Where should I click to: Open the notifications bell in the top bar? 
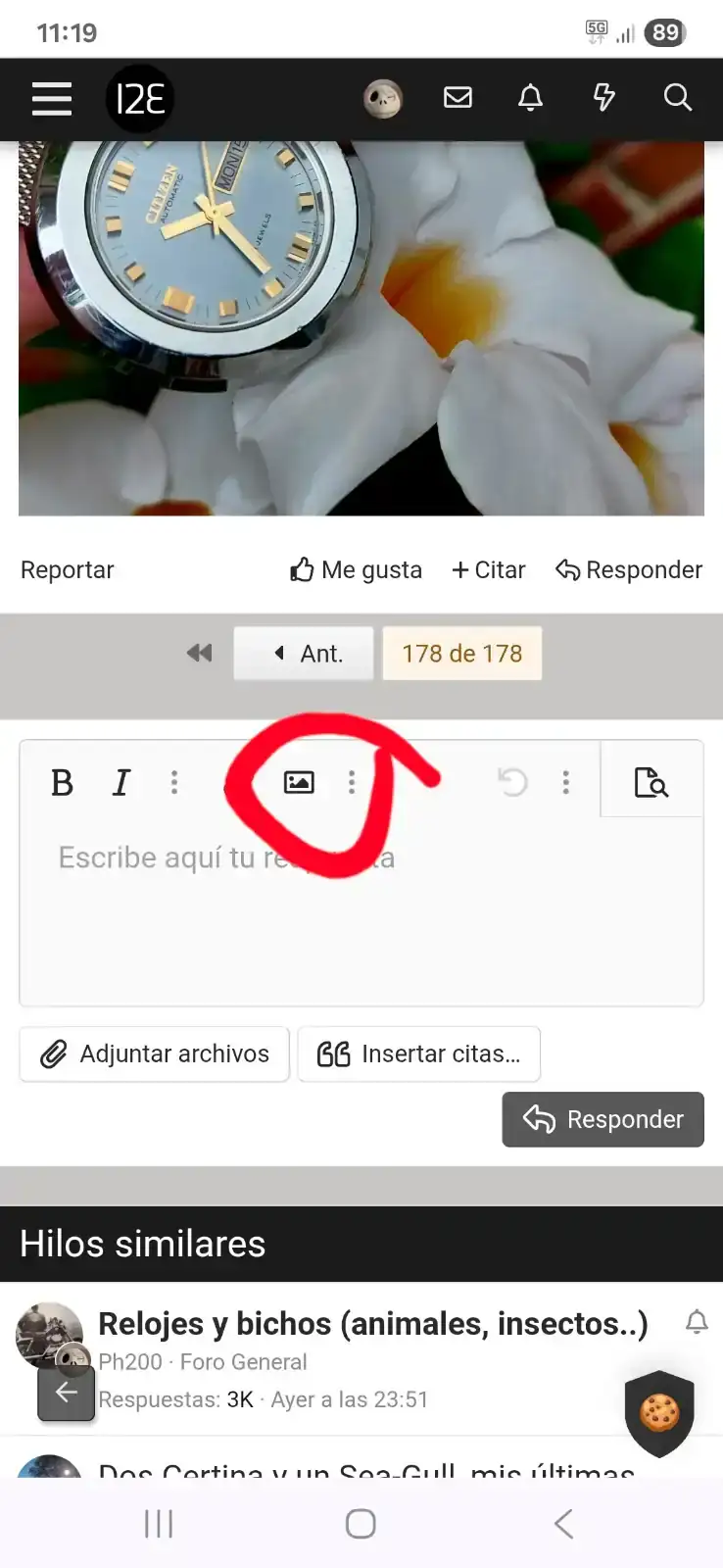click(x=530, y=98)
